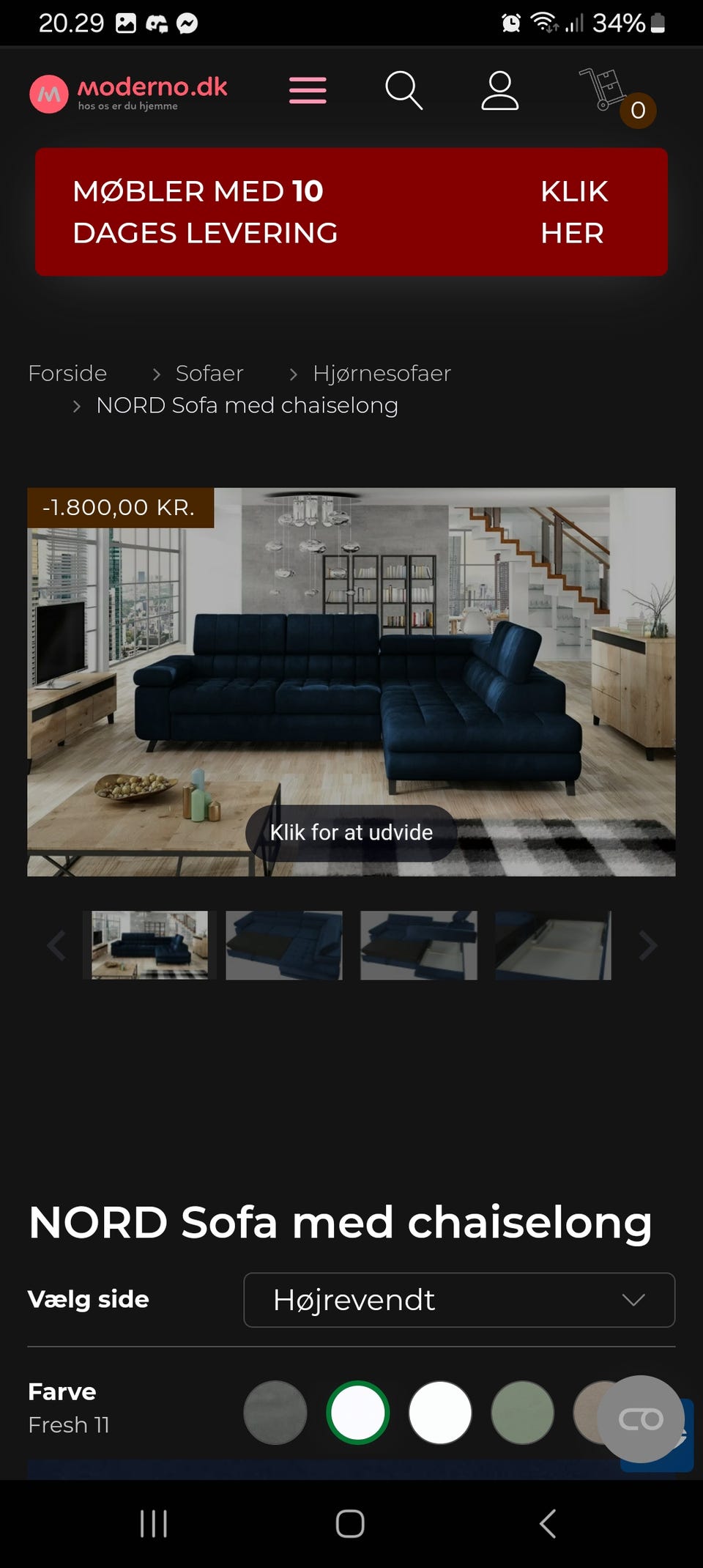Open the hamburger navigation menu

[x=308, y=90]
